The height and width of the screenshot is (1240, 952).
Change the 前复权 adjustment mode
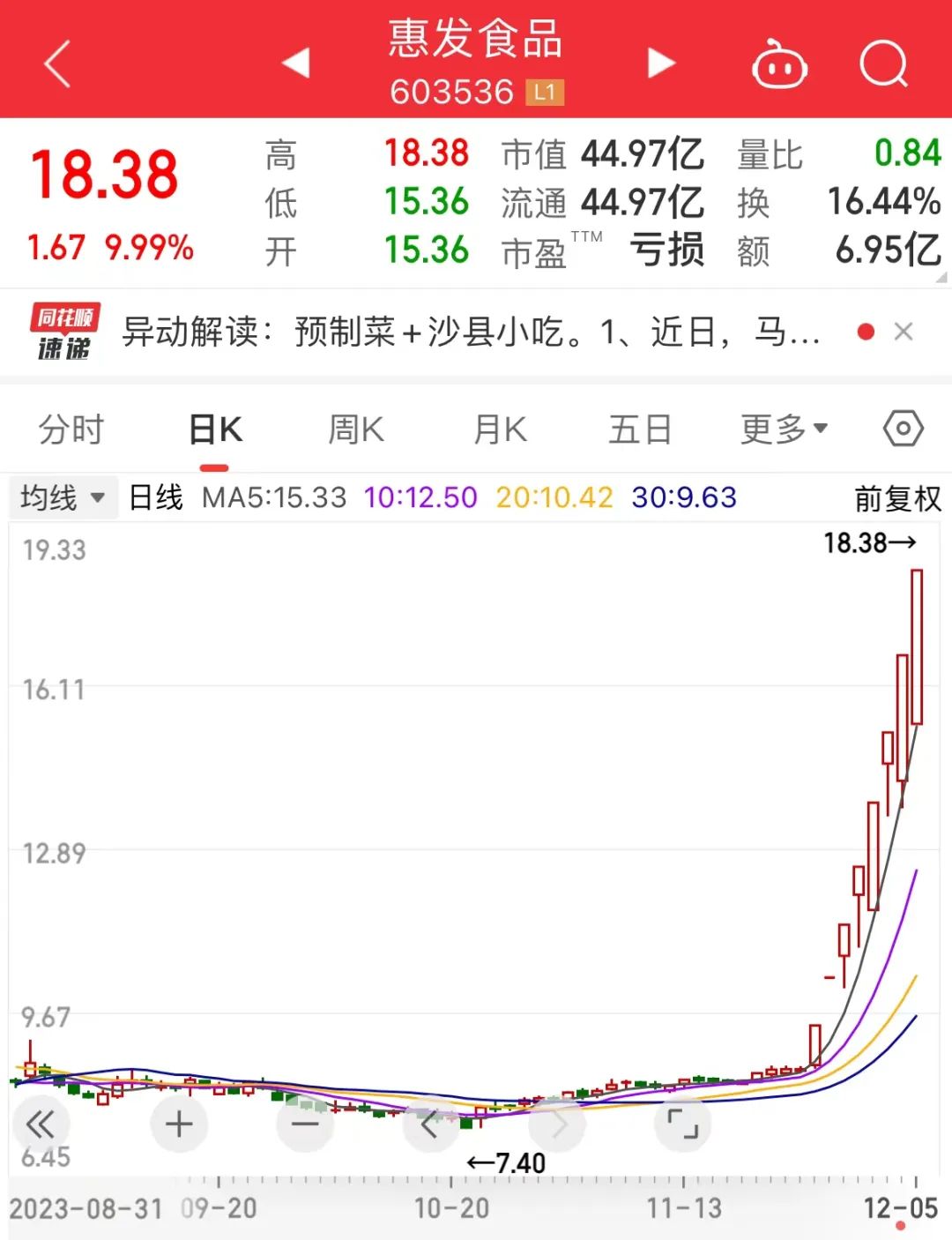pyautogui.click(x=897, y=499)
